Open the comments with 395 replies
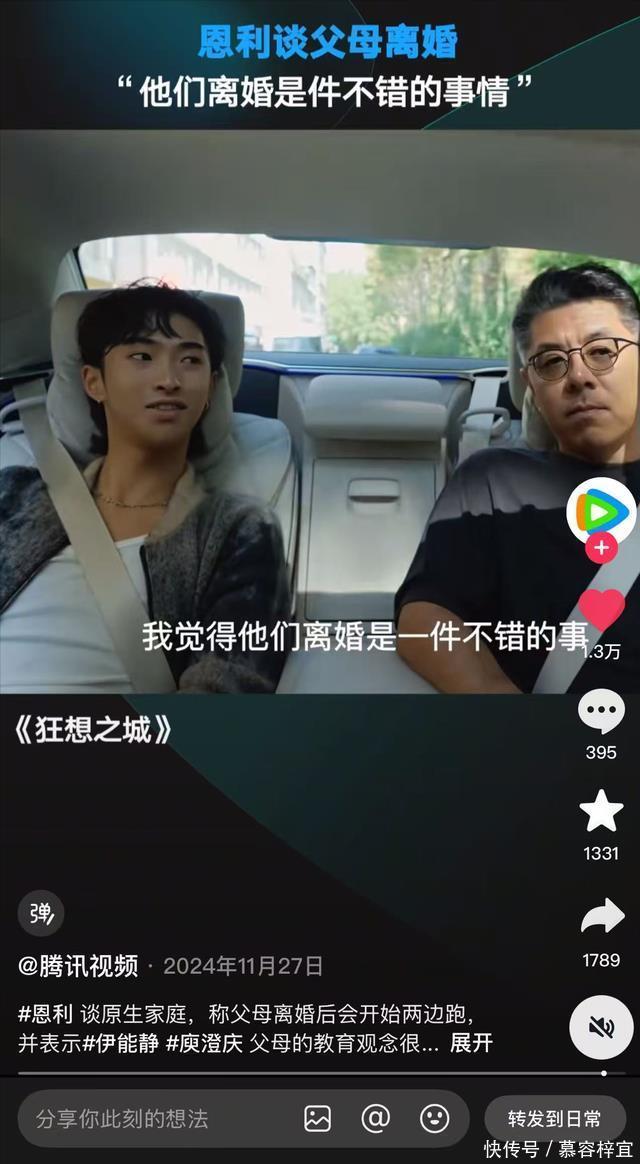The image size is (640, 1164). [x=601, y=712]
